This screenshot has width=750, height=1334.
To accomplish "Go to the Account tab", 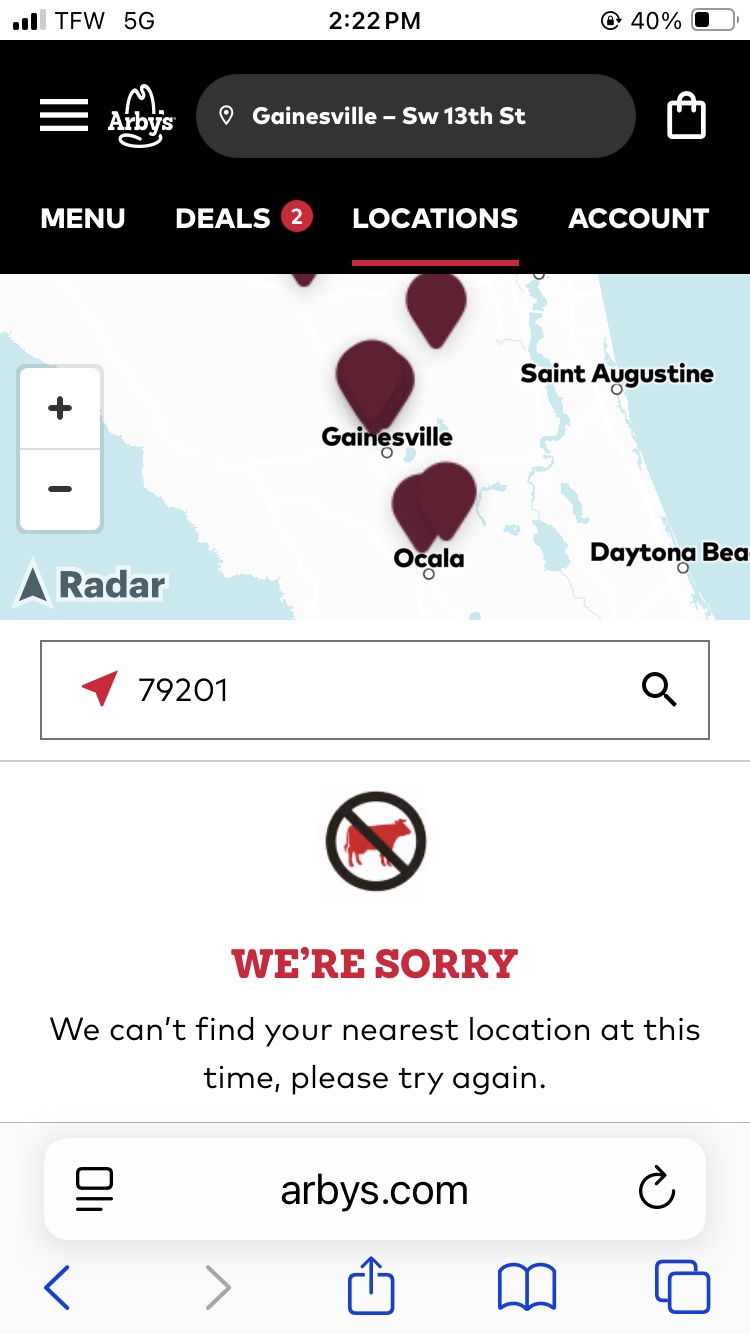I will pos(638,218).
